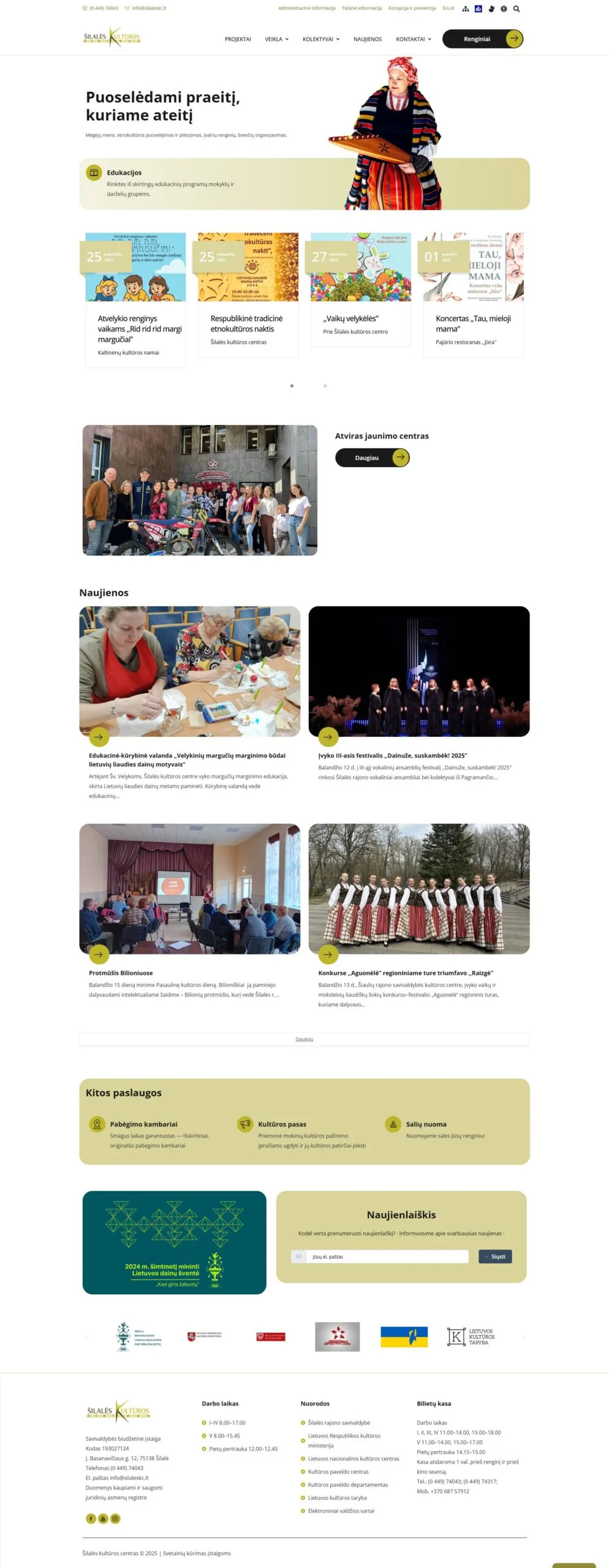Expand the KOLEKTYVAI dropdown menu

pos(320,39)
